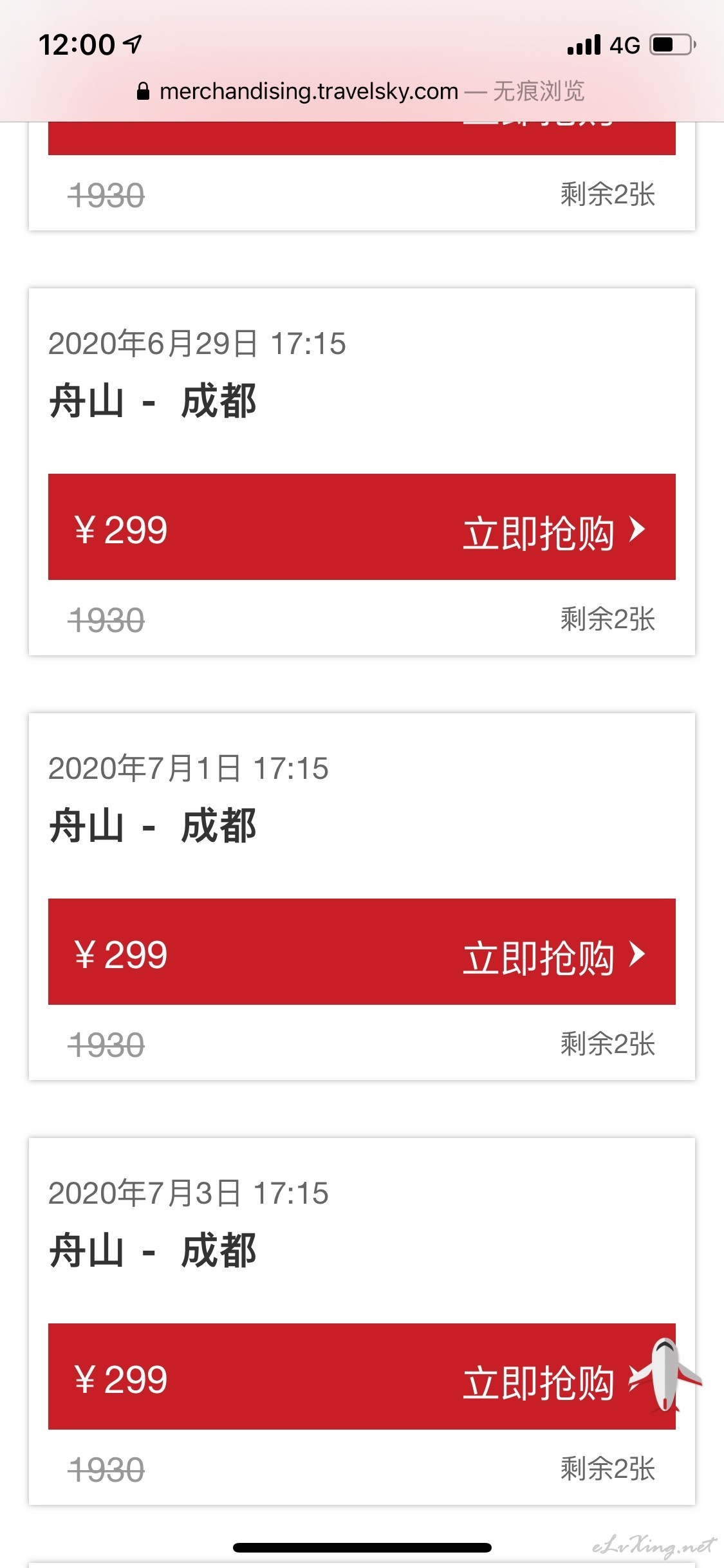Grab the July 3 flight deal now
Viewport: 724px width, 1568px height.
point(362,1376)
